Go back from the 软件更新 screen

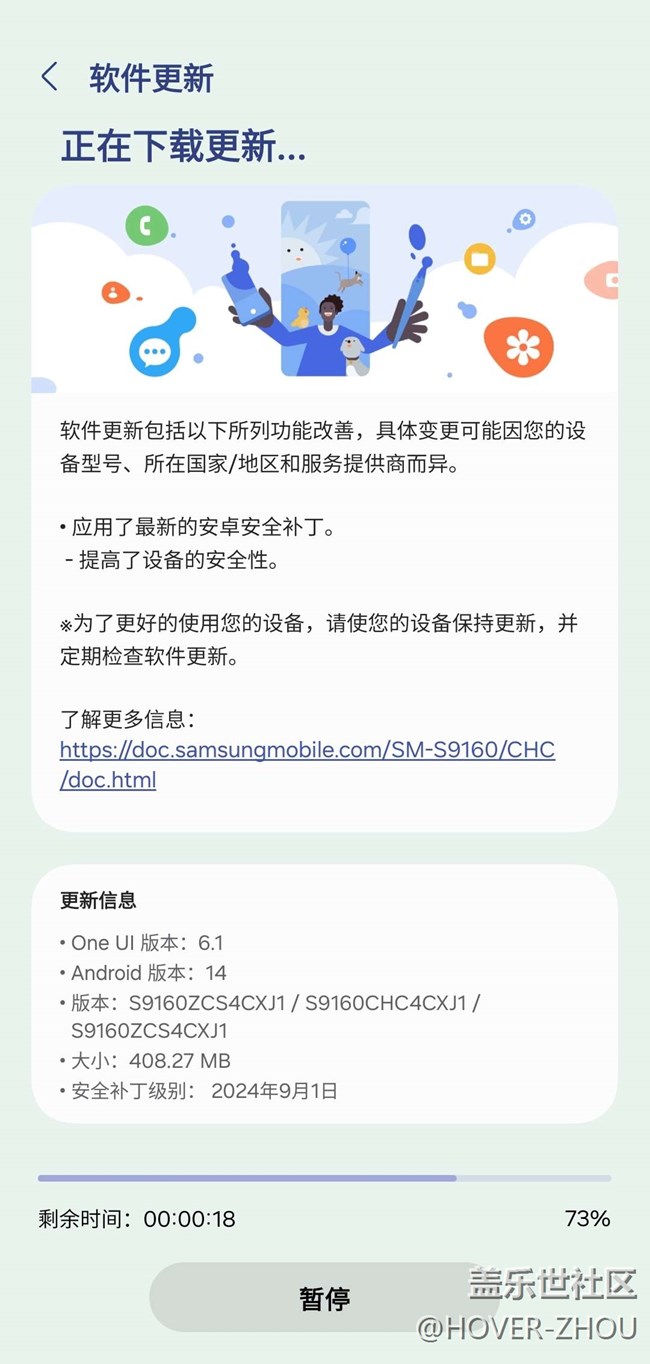(x=49, y=77)
